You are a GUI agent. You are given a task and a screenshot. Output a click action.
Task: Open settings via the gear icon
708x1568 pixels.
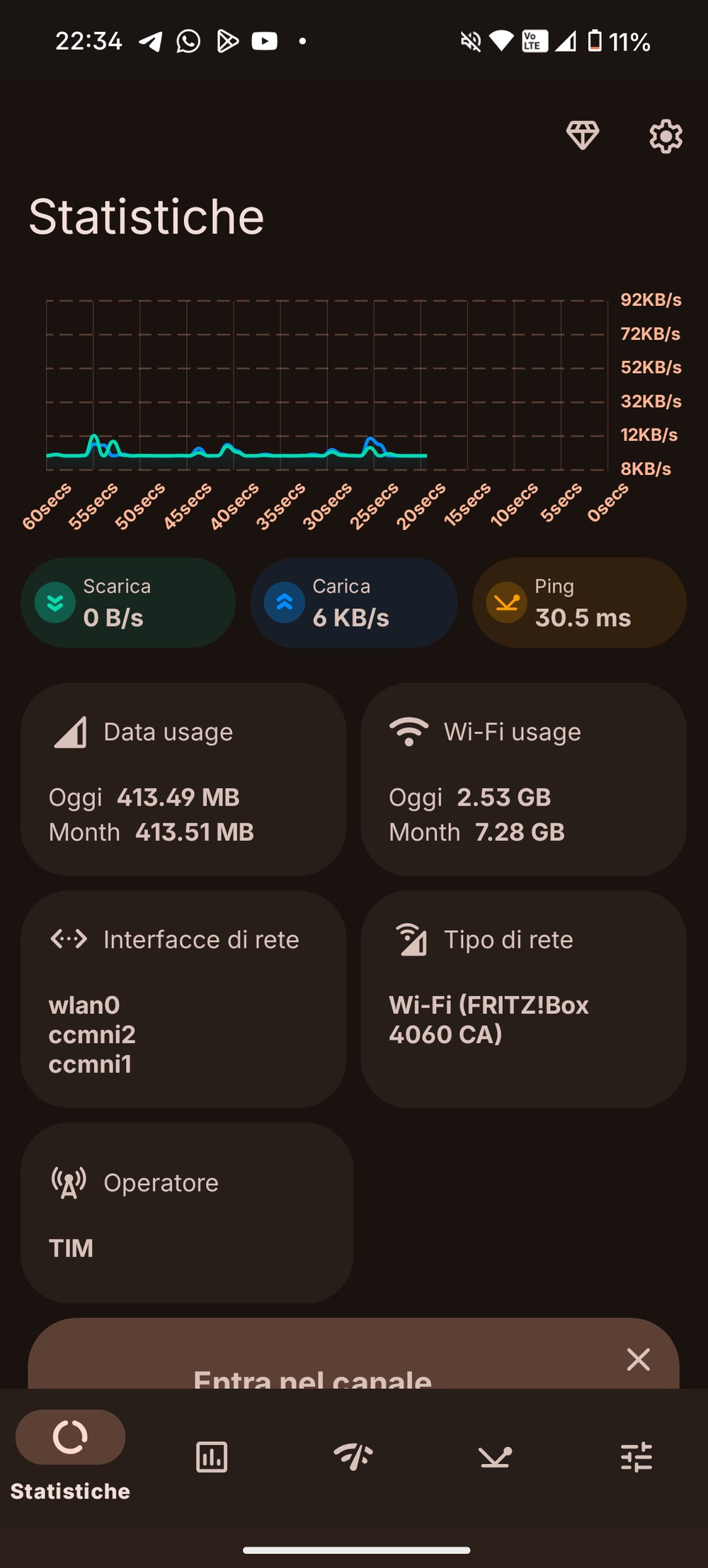point(666,136)
